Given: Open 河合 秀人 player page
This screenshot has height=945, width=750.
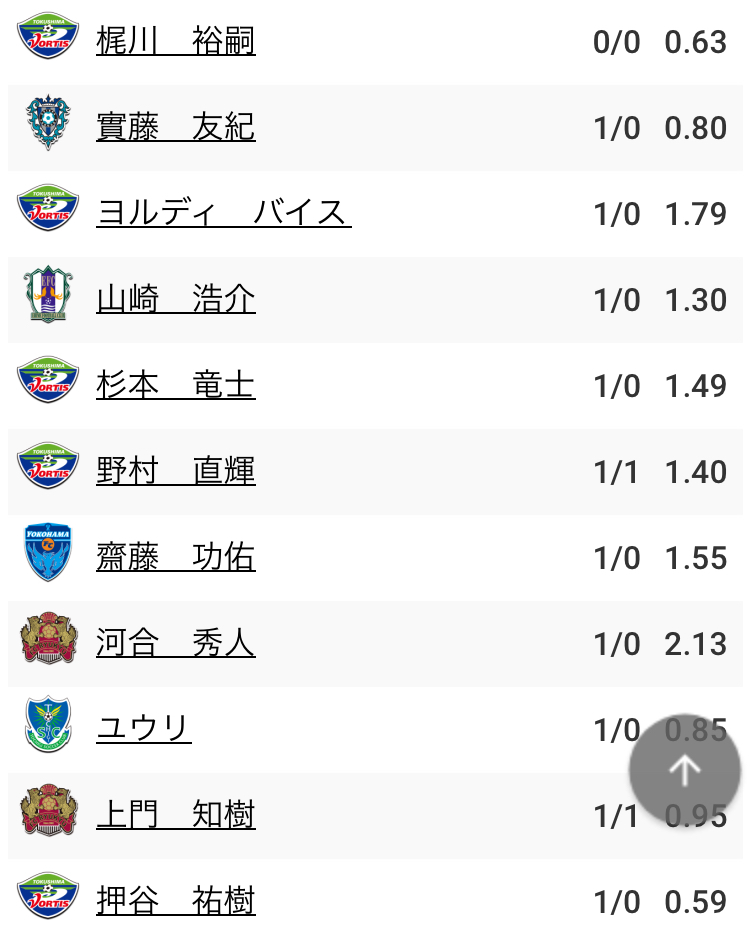Looking at the screenshot, I should point(176,644).
